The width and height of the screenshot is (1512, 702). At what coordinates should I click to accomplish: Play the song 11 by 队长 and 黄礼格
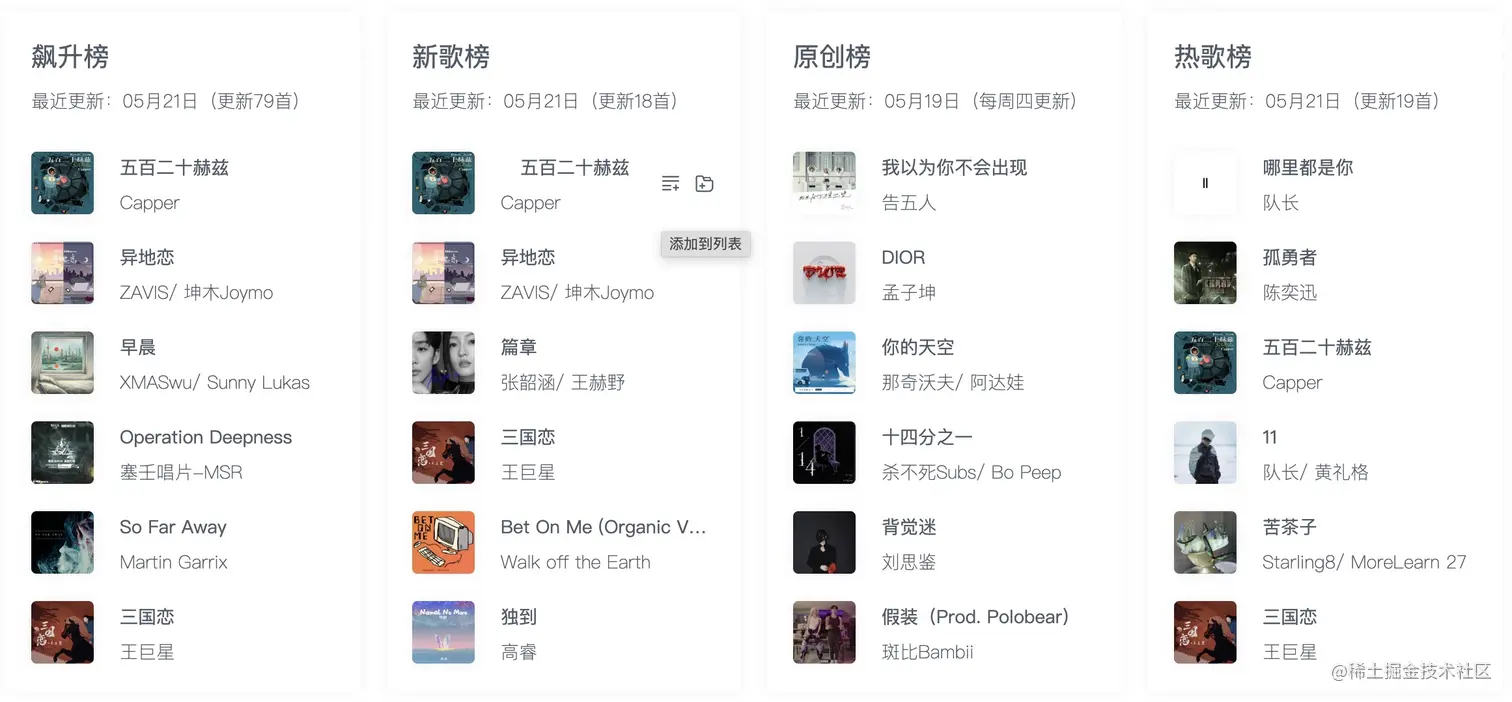point(1205,453)
